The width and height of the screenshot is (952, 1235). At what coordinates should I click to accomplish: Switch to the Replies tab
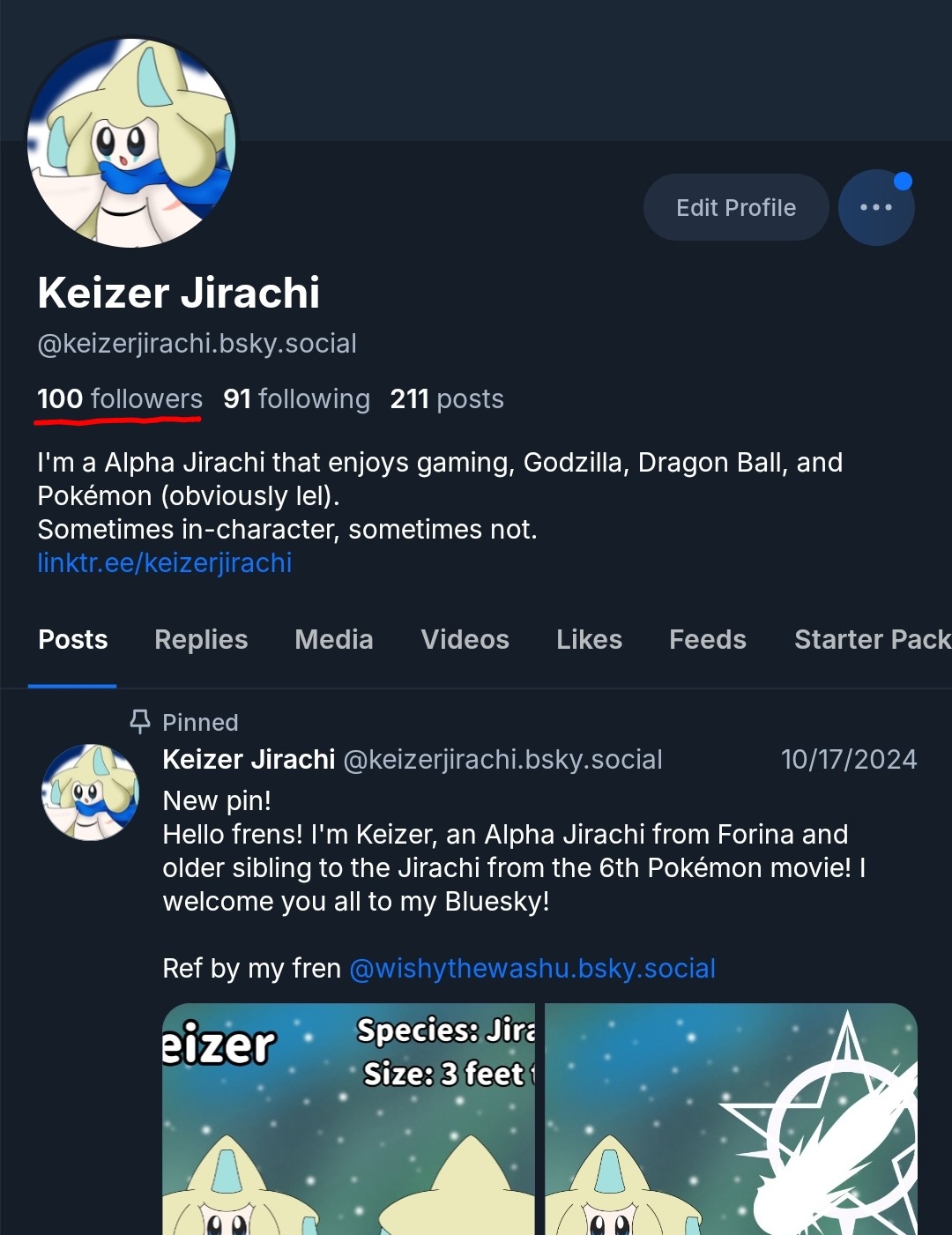click(x=201, y=640)
